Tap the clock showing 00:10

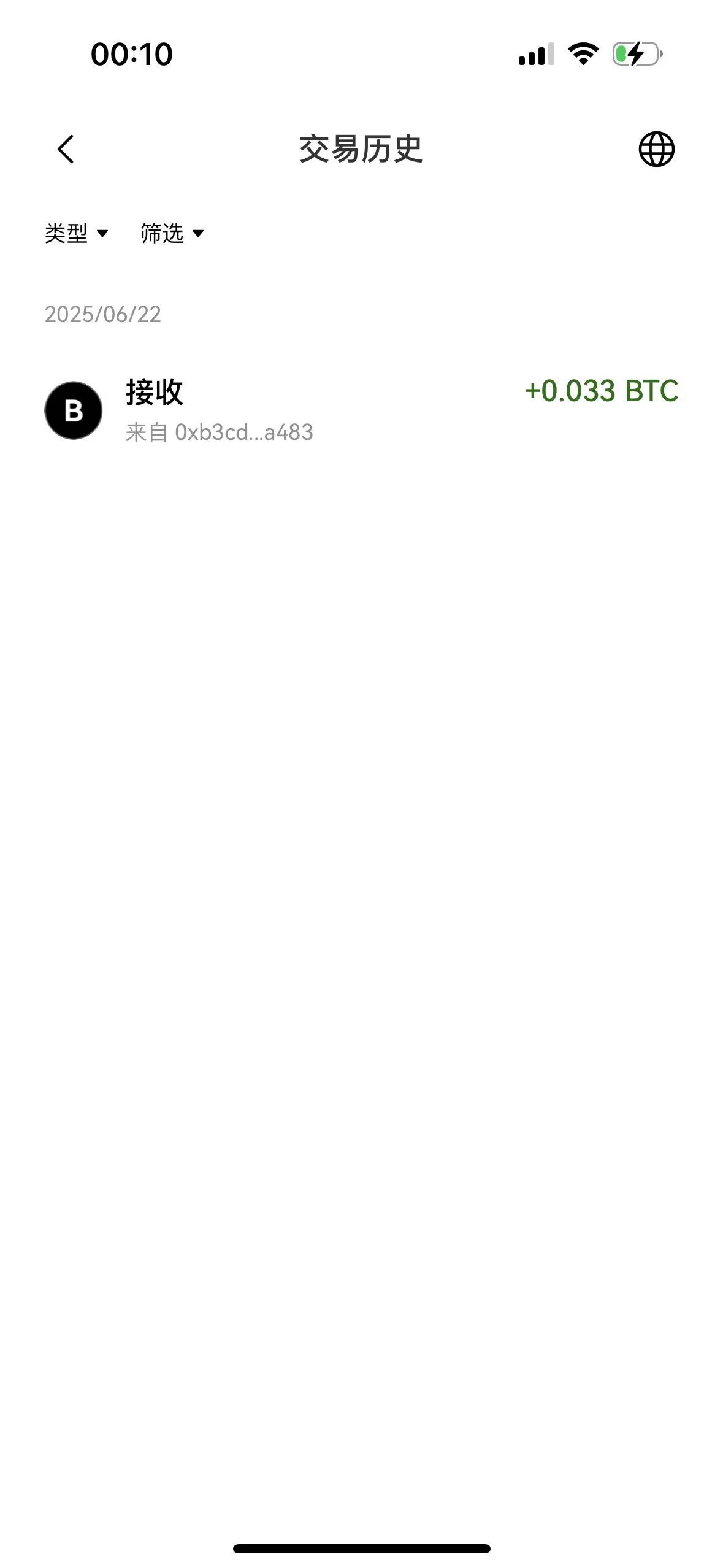tap(130, 55)
